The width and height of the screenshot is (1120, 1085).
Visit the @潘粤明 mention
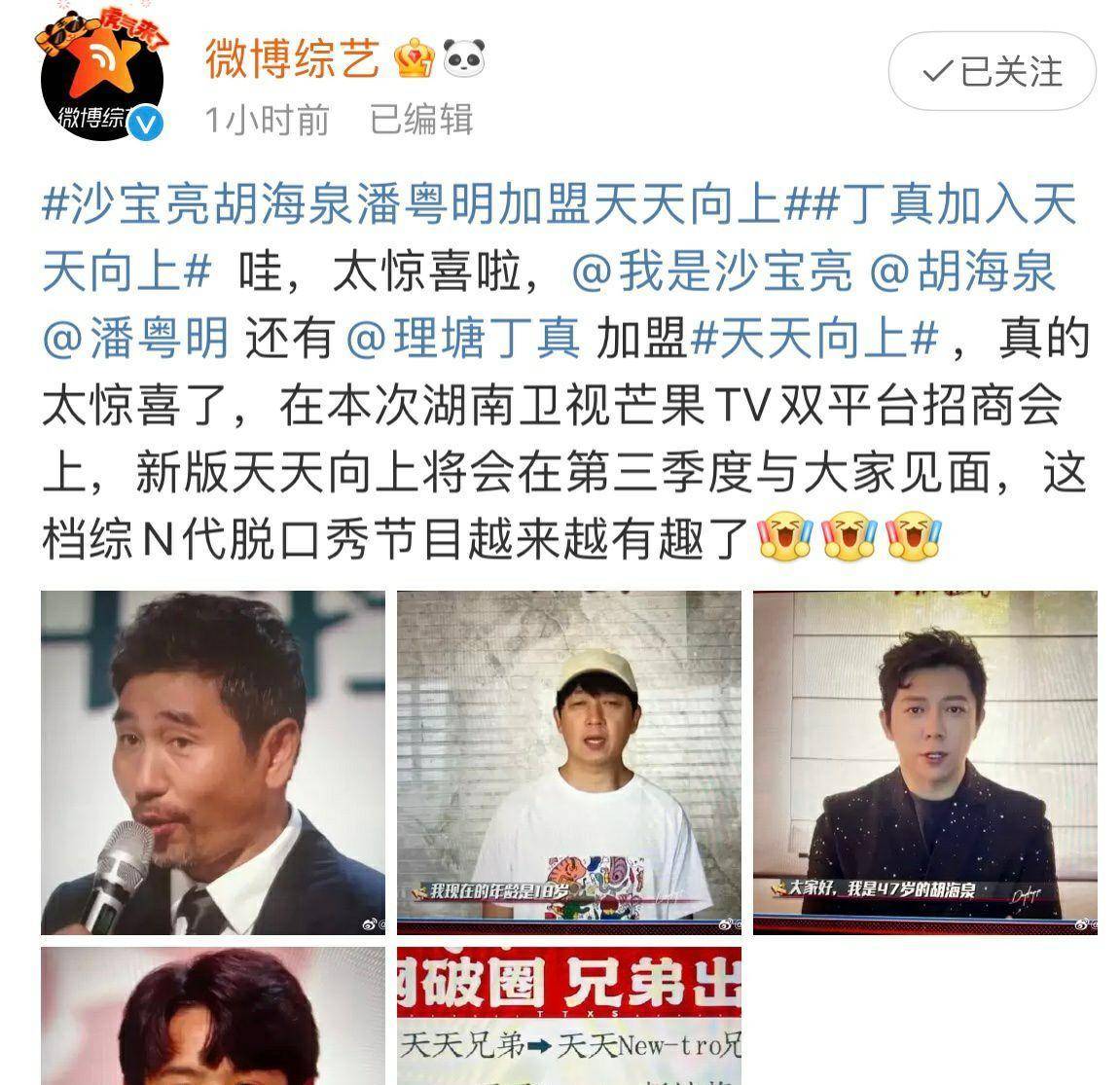136,339
